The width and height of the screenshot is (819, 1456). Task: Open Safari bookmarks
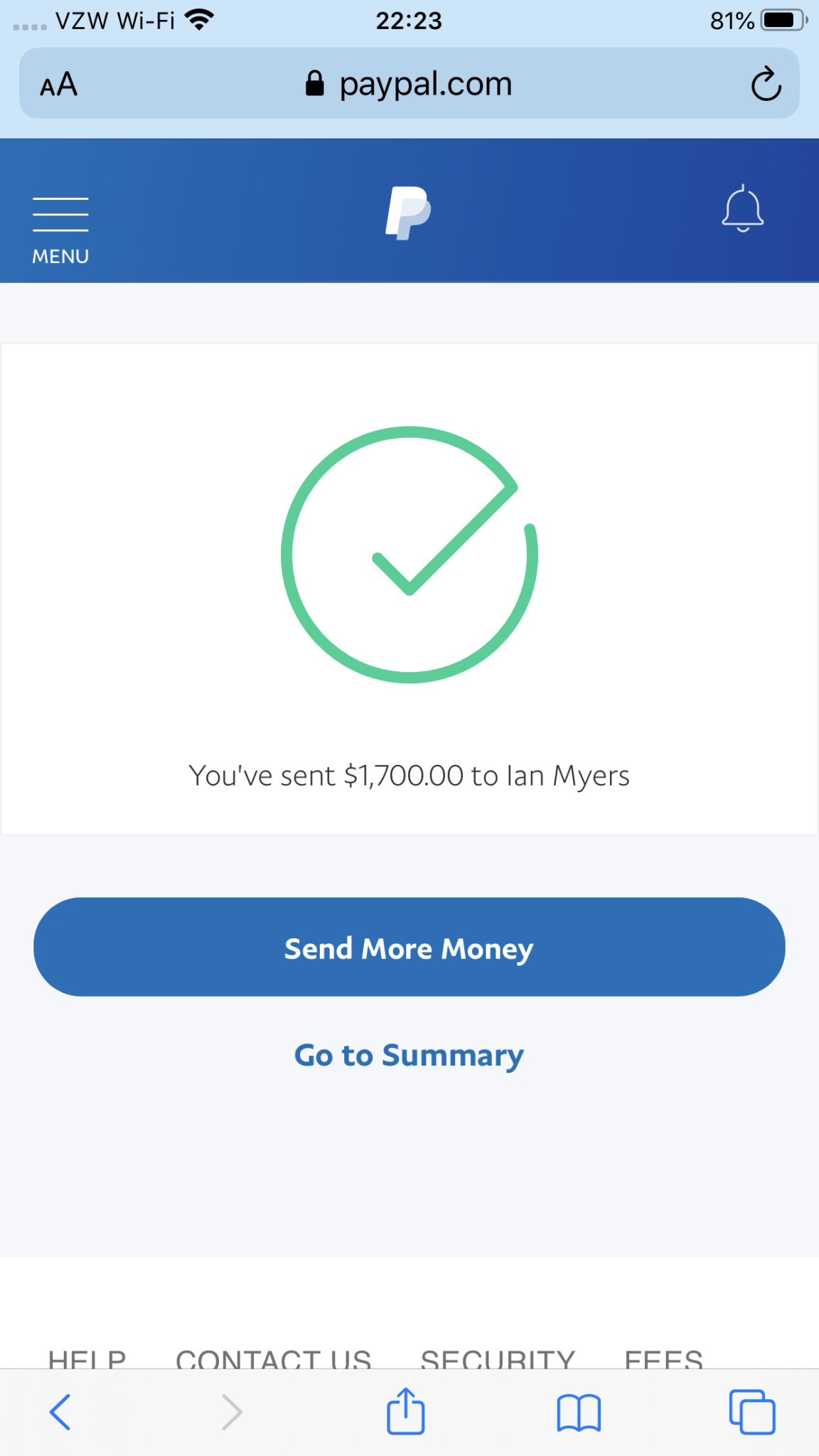pyautogui.click(x=579, y=1411)
